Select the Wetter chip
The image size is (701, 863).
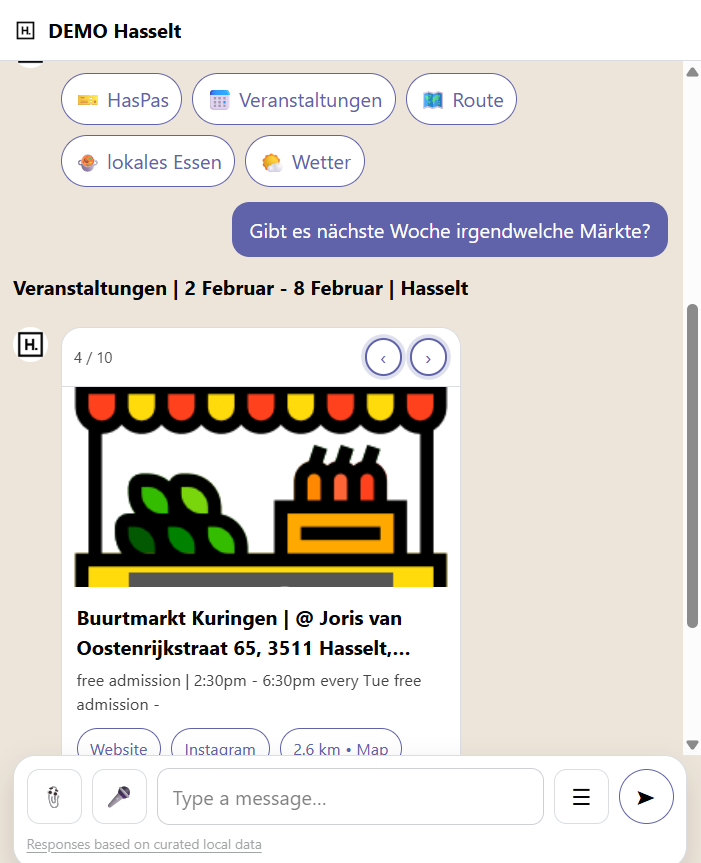(x=304, y=162)
